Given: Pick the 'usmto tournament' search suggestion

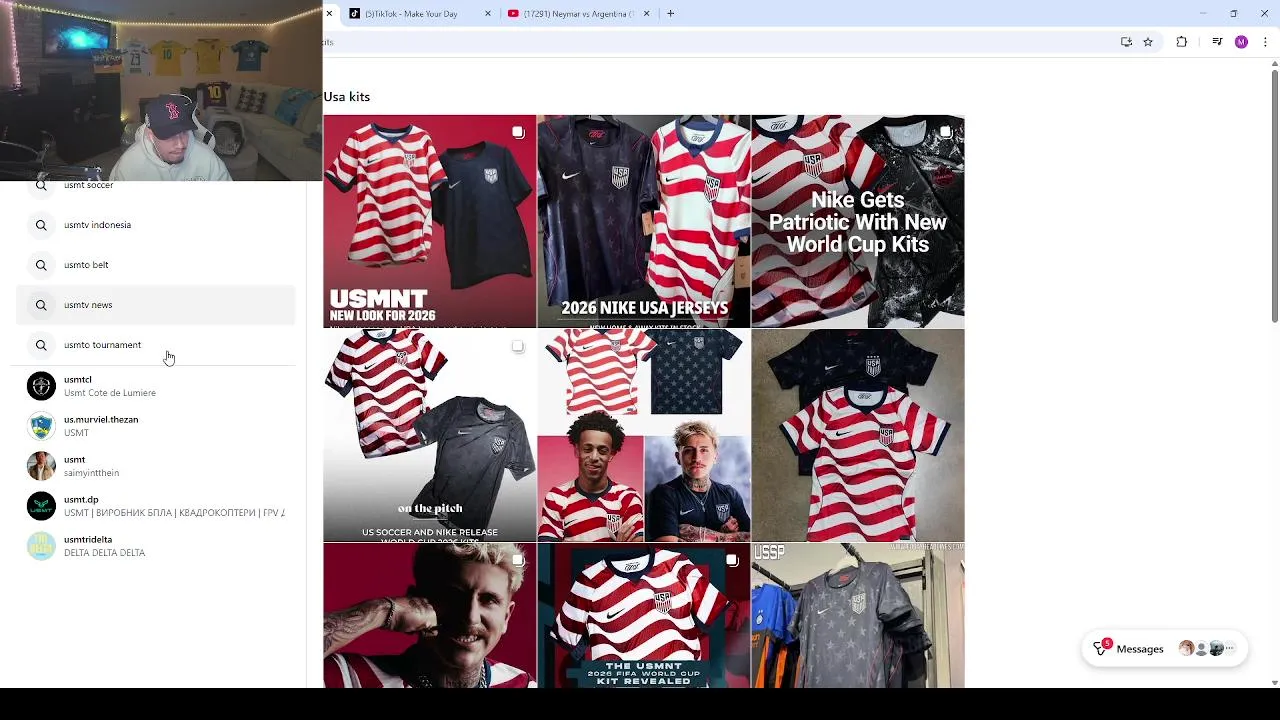Looking at the screenshot, I should [102, 345].
